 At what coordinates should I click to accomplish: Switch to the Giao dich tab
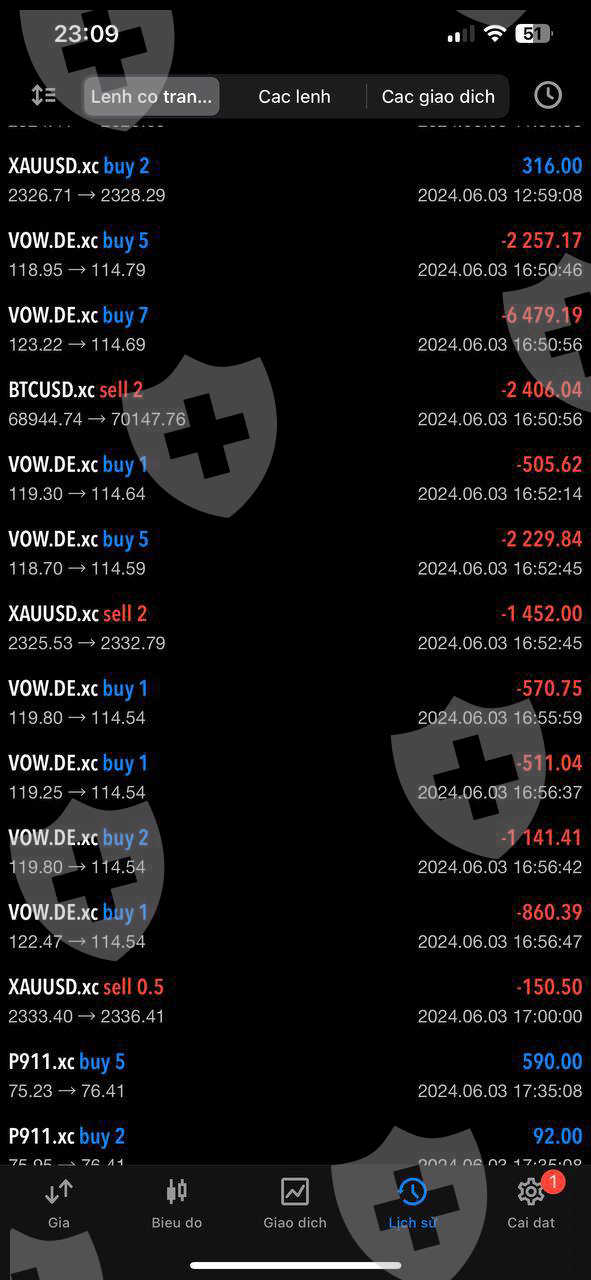[x=295, y=1203]
